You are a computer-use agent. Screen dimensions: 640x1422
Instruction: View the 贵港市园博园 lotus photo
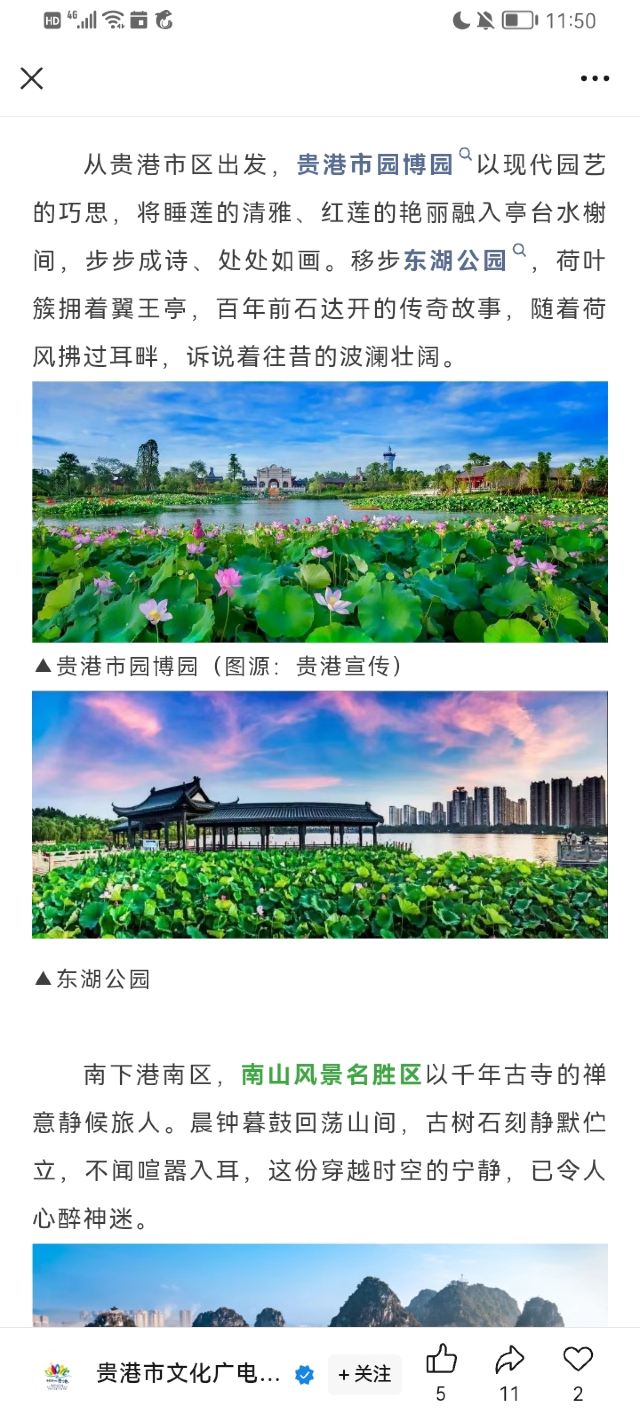pos(320,511)
